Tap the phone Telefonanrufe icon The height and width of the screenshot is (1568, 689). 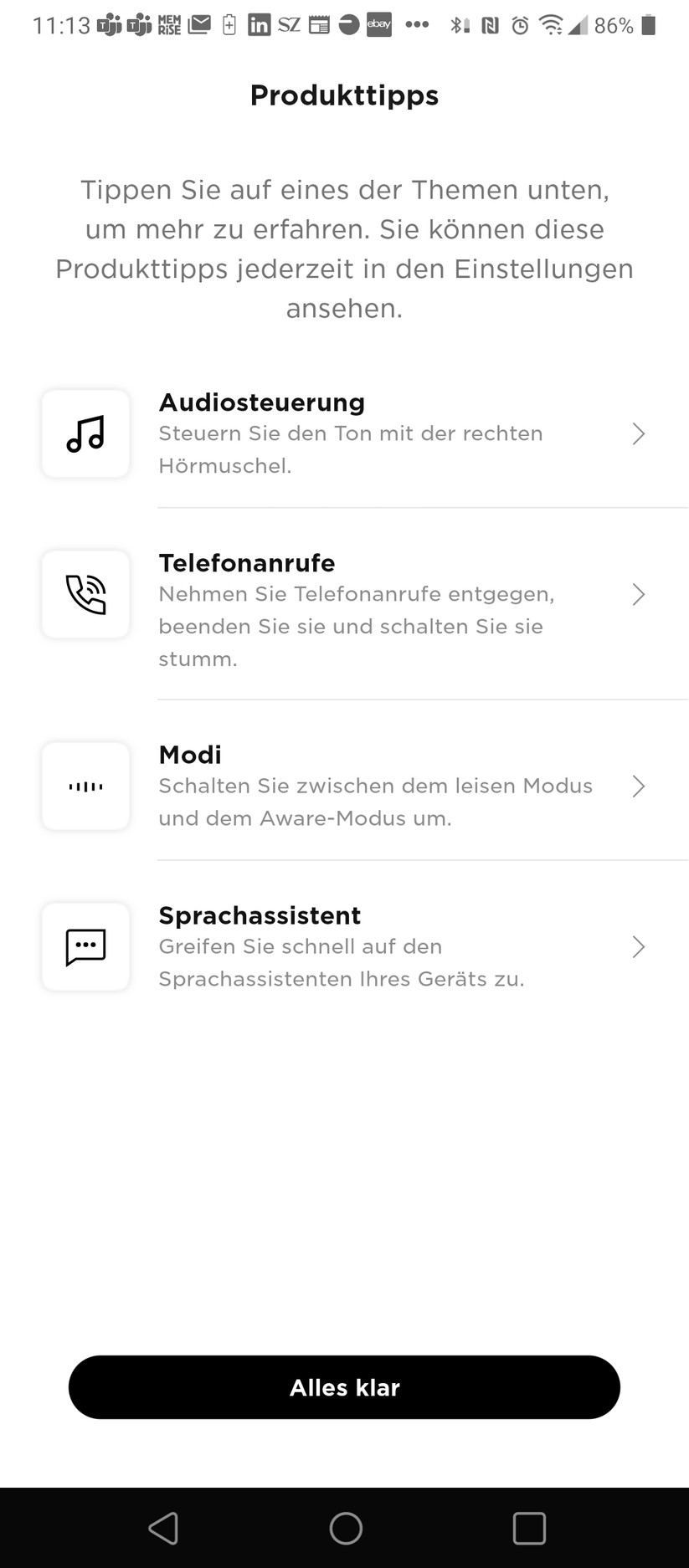[x=85, y=594]
